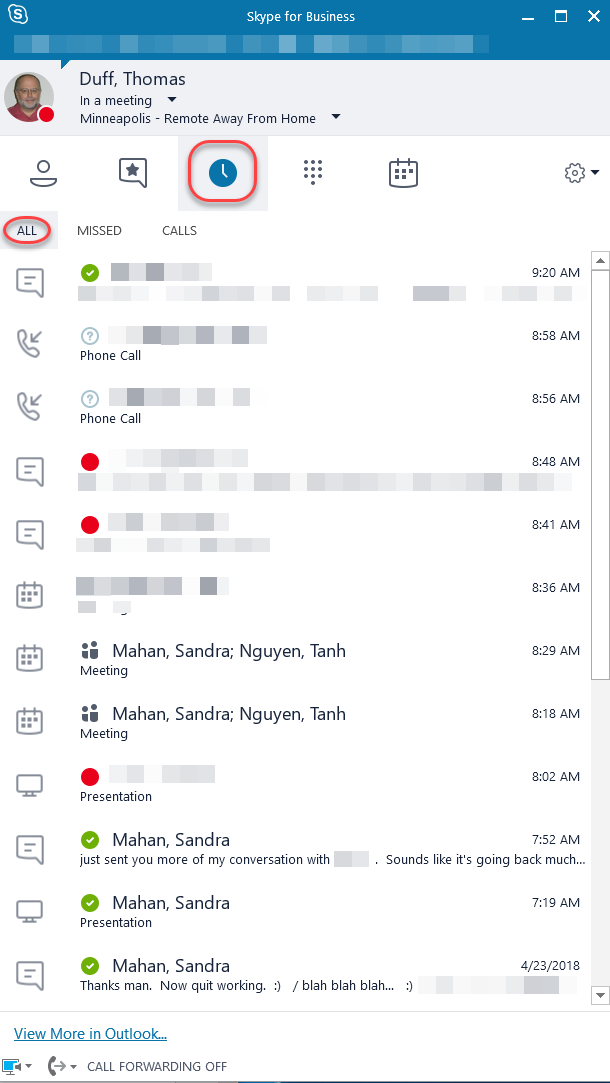Viewport: 610px width, 1083px height.
Task: Switch to the conversations history tab
Action: tap(223, 173)
